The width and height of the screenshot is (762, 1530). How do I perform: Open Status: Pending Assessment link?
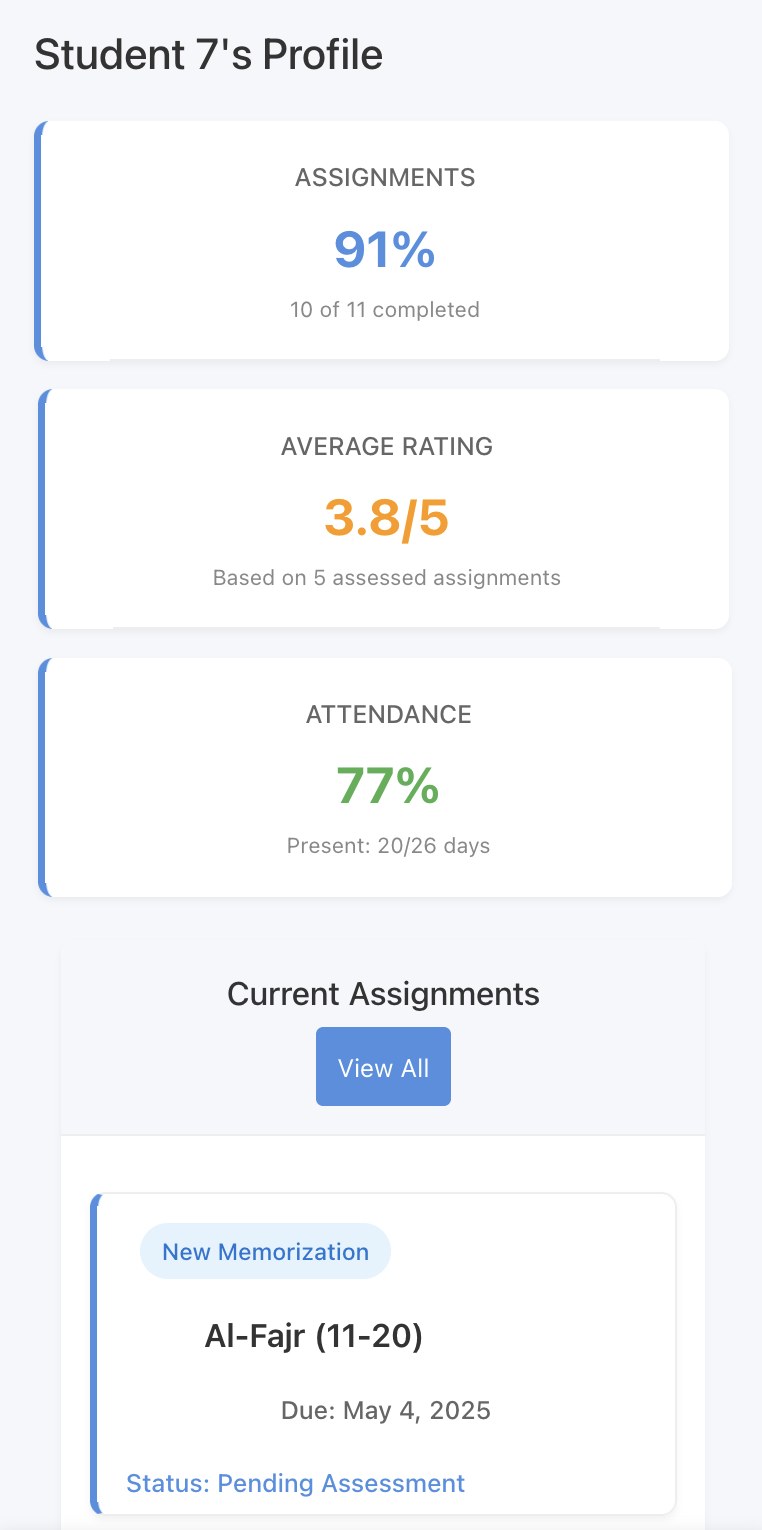295,1483
